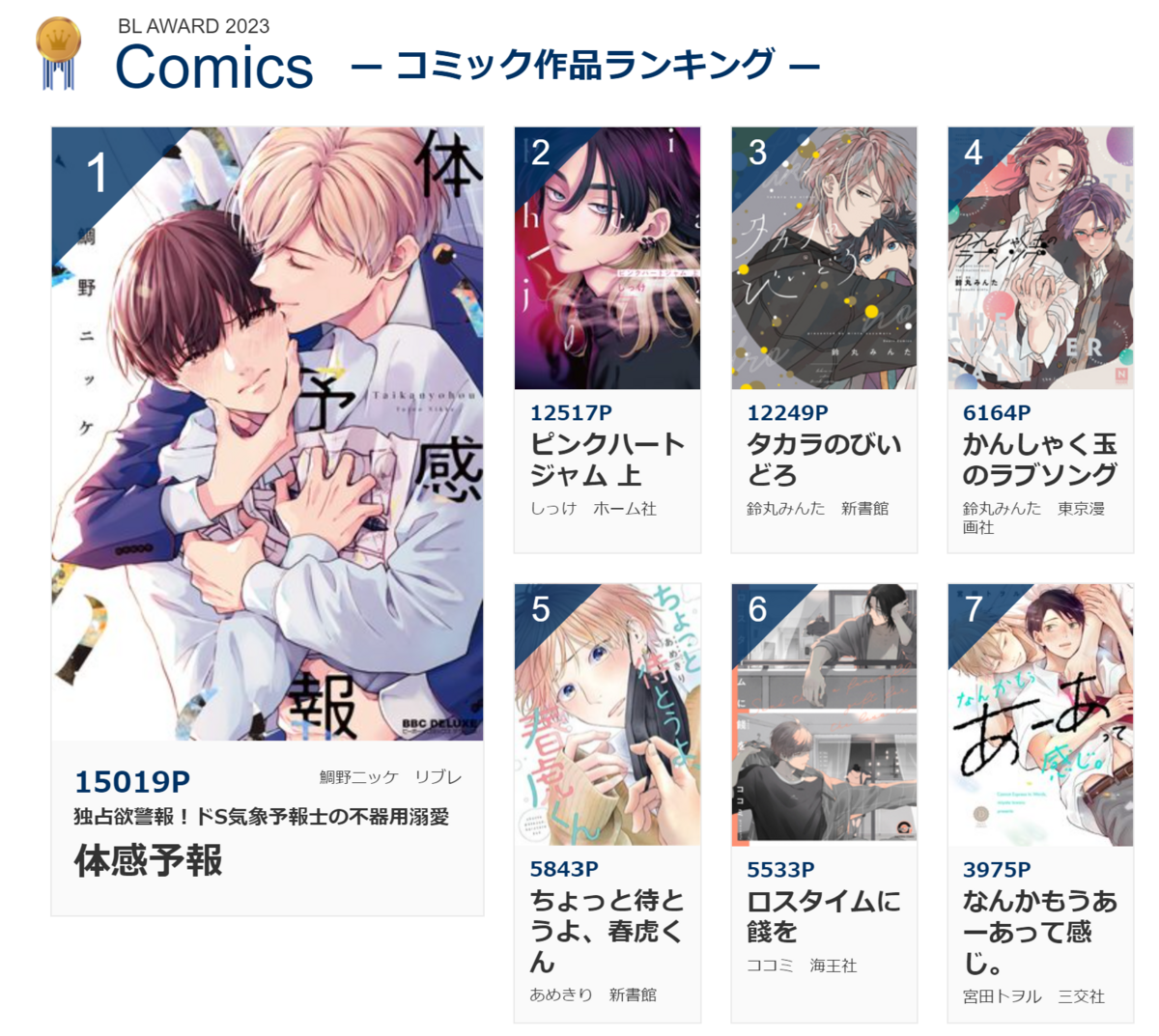Open the ピンクハートジャム 上 comic card

pos(608,340)
